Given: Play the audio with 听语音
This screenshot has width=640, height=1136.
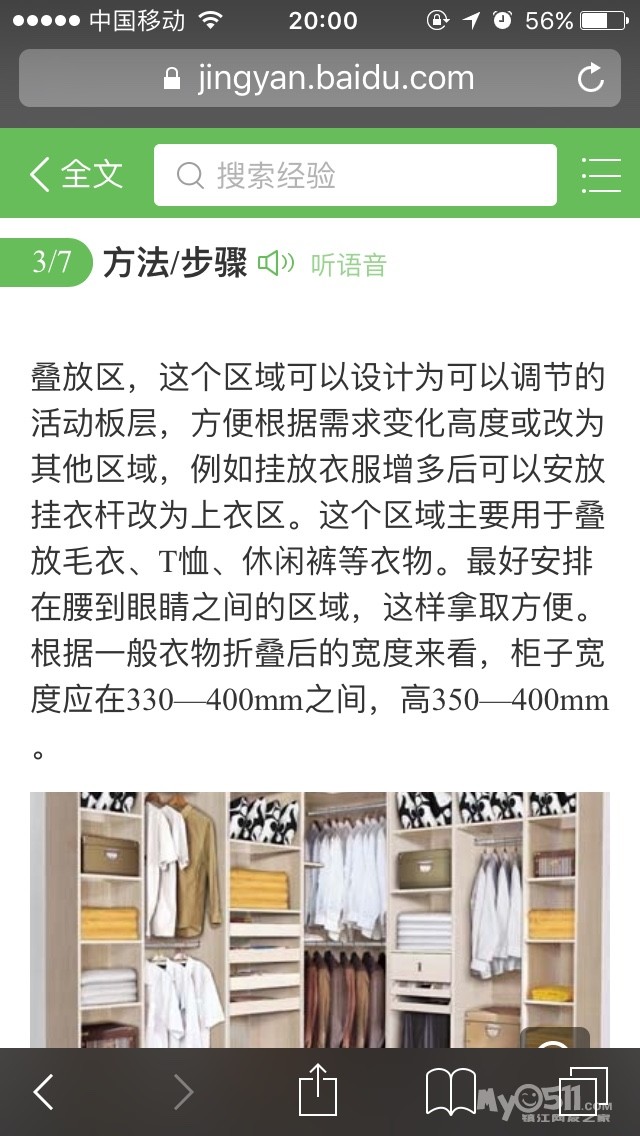Looking at the screenshot, I should (x=323, y=264).
